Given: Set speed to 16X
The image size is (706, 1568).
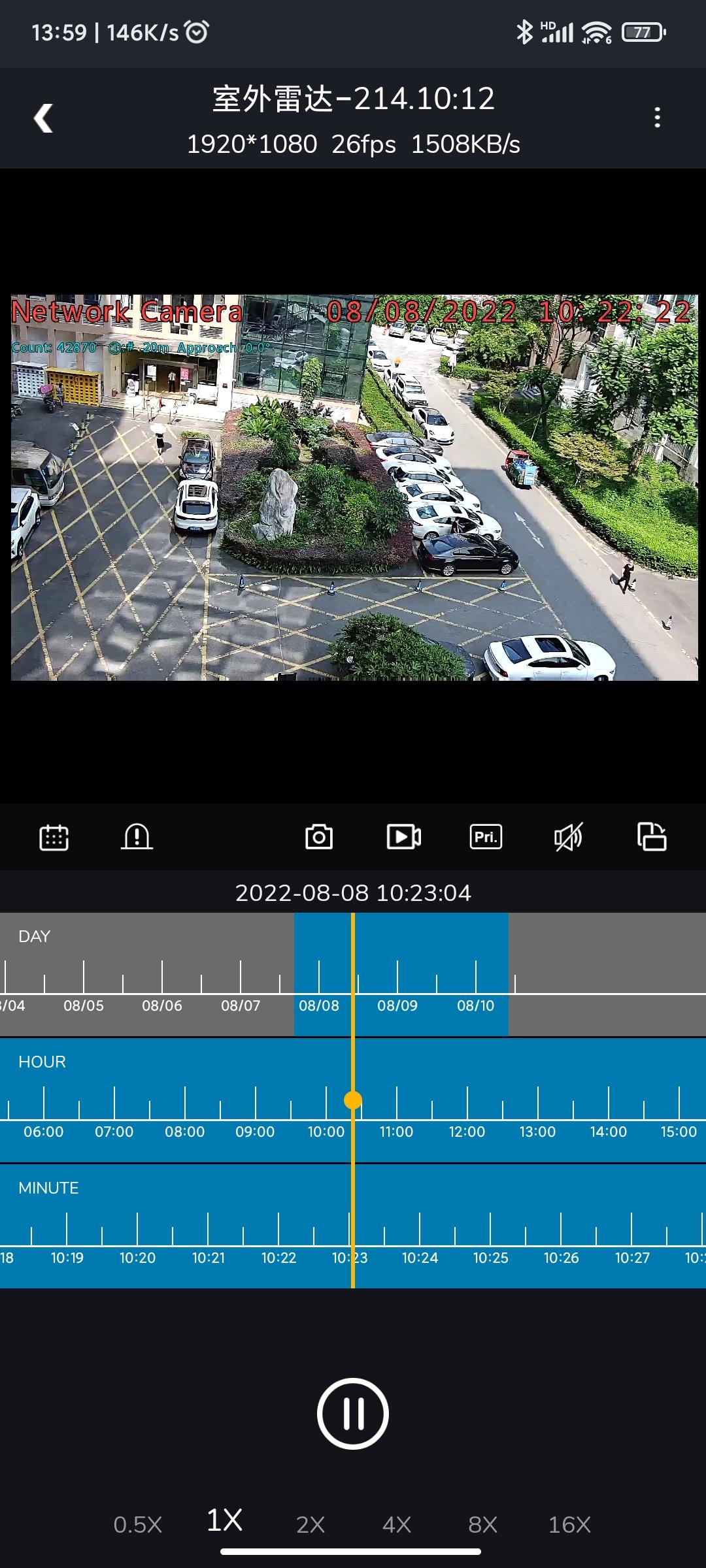Looking at the screenshot, I should [569, 1524].
